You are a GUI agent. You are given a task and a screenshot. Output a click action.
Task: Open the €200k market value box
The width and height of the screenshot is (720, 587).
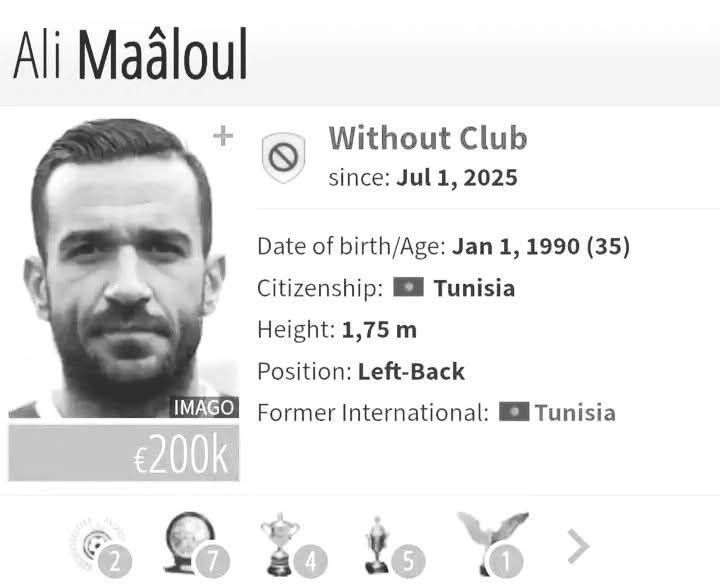click(x=124, y=453)
